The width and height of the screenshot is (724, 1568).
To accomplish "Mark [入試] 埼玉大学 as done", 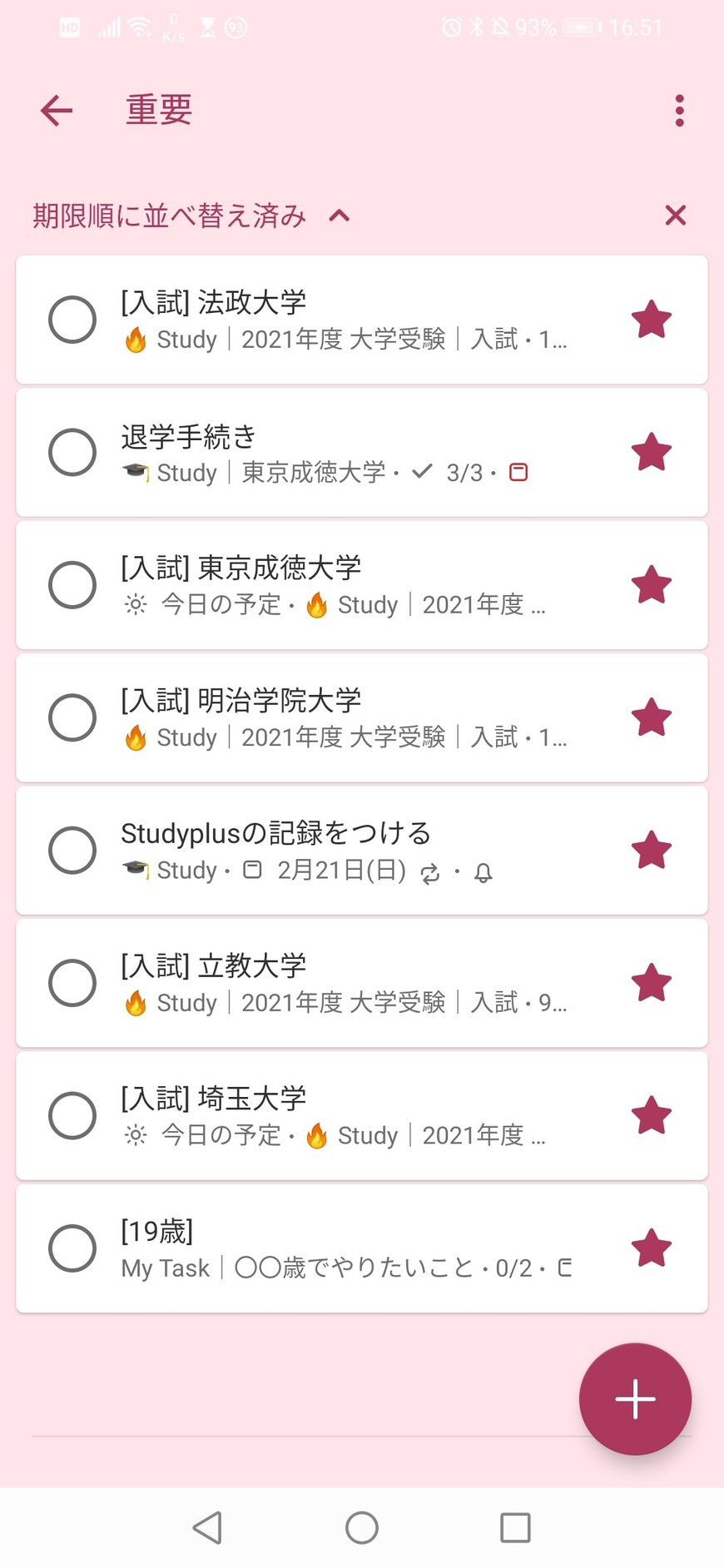I will (72, 1115).
